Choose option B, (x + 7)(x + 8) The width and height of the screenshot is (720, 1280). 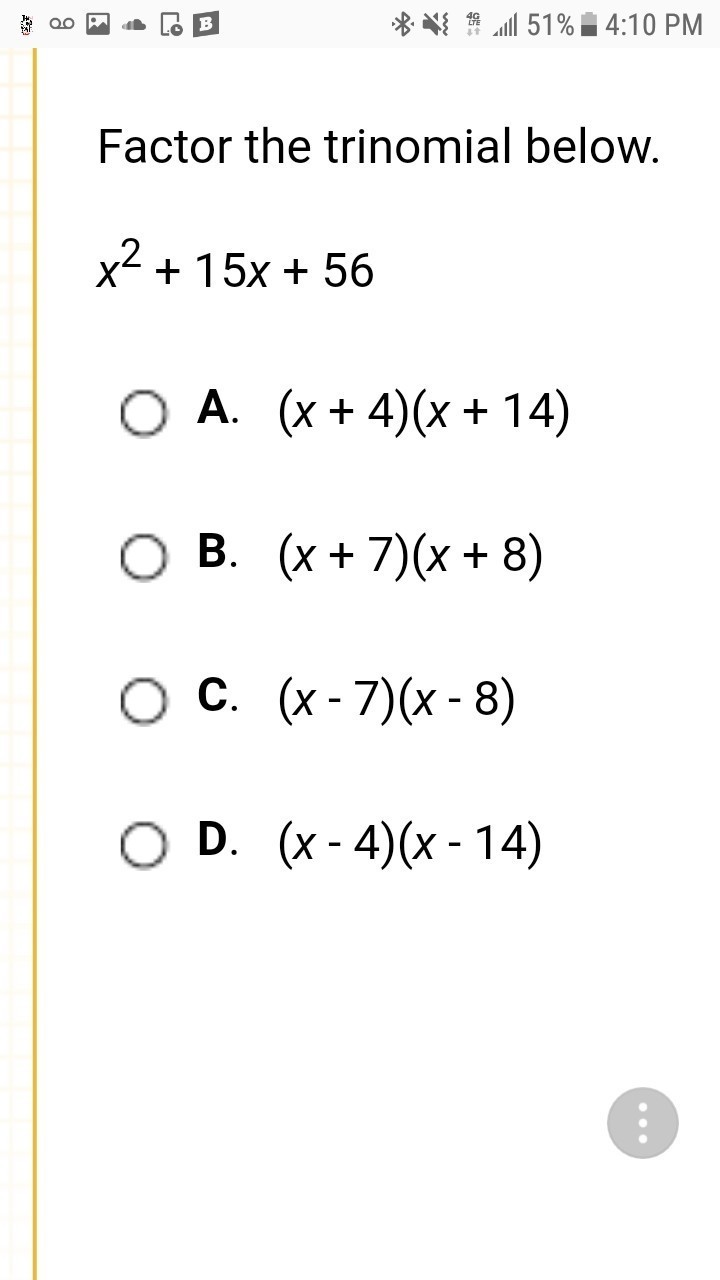pos(143,557)
